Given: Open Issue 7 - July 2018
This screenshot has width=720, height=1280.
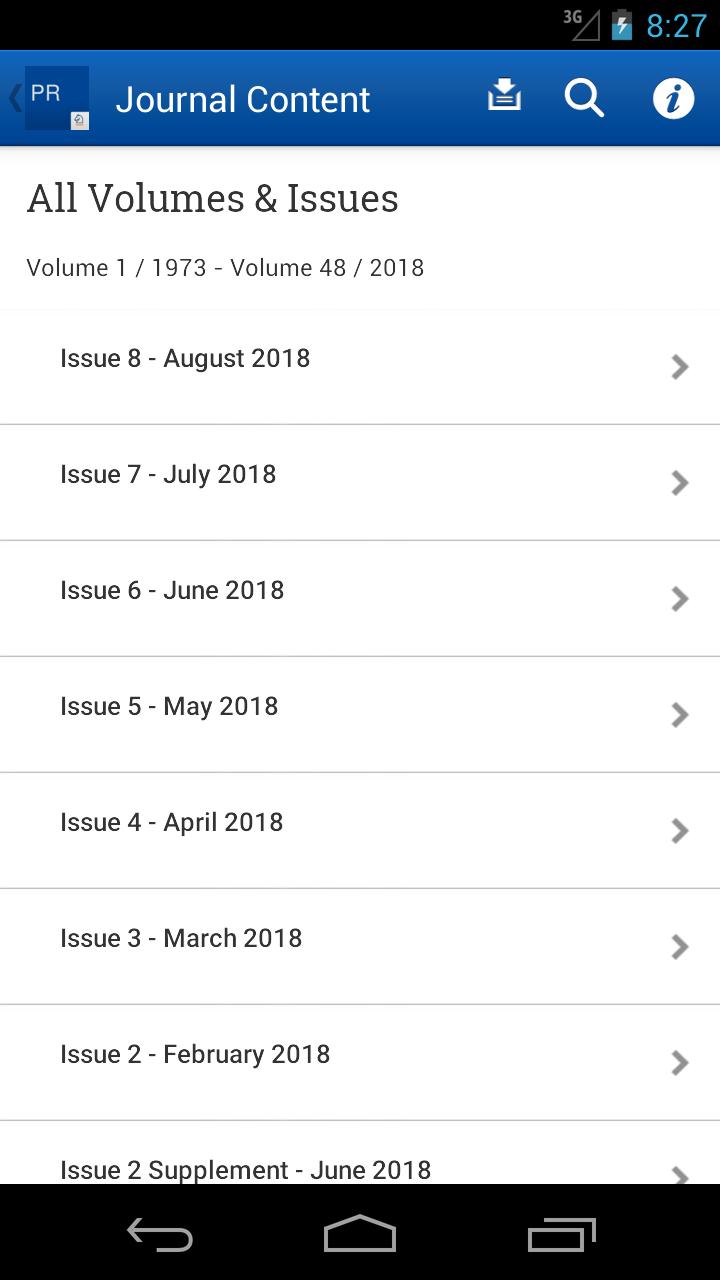Looking at the screenshot, I should pyautogui.click(x=360, y=482).
